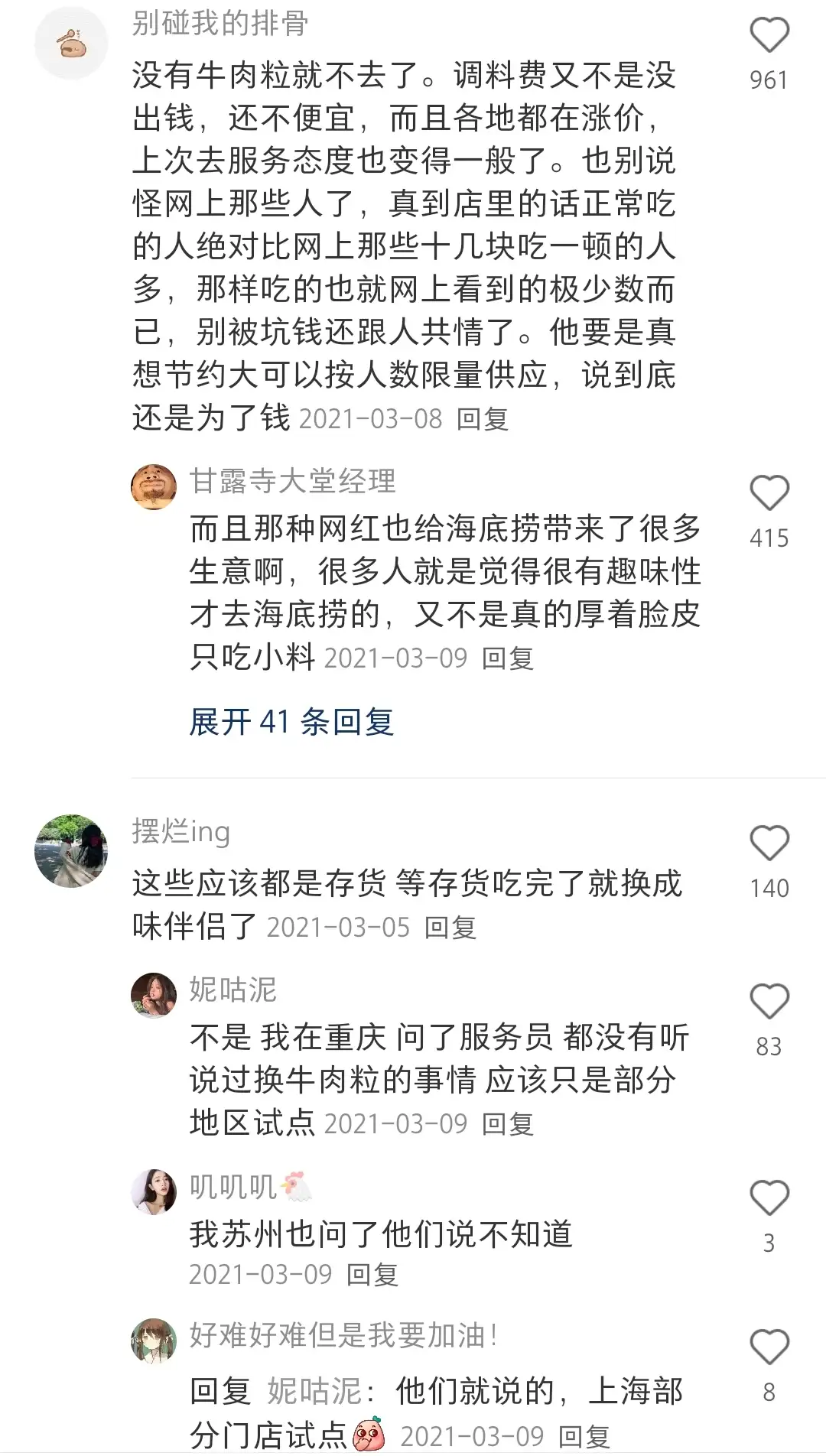Reply to 别碰我的排骨's comment
Image resolution: width=826 pixels, height=1456 pixels.
coord(483,419)
